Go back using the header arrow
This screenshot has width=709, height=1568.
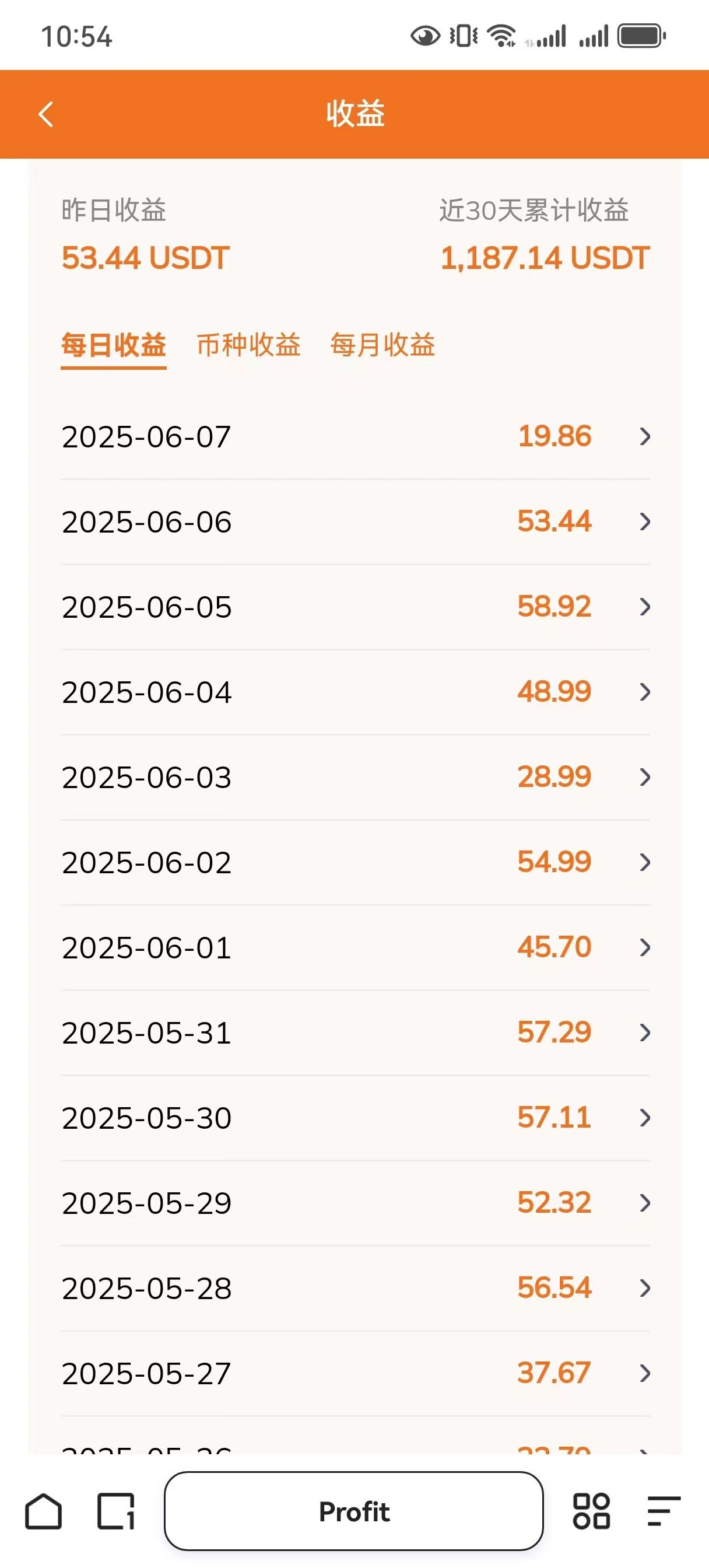tap(45, 114)
